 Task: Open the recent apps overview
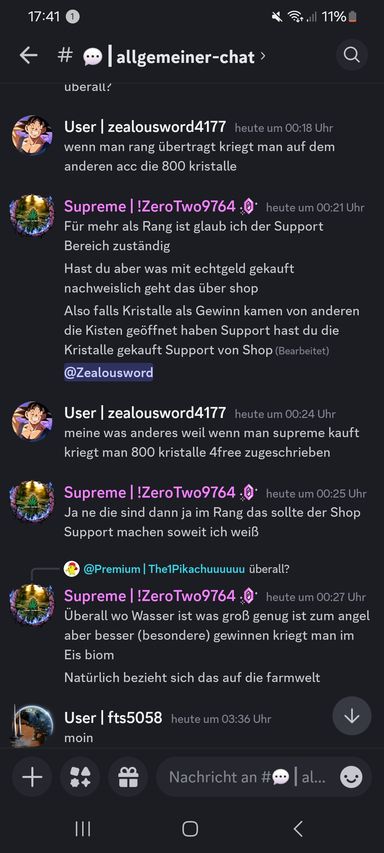[x=83, y=829]
